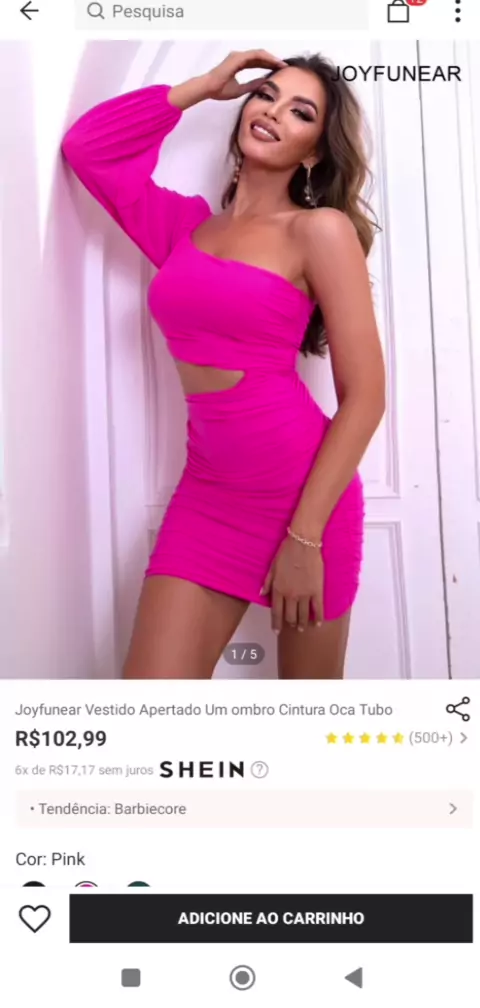480x1008 pixels.
Task: Go back with the top arrow
Action: [29, 11]
